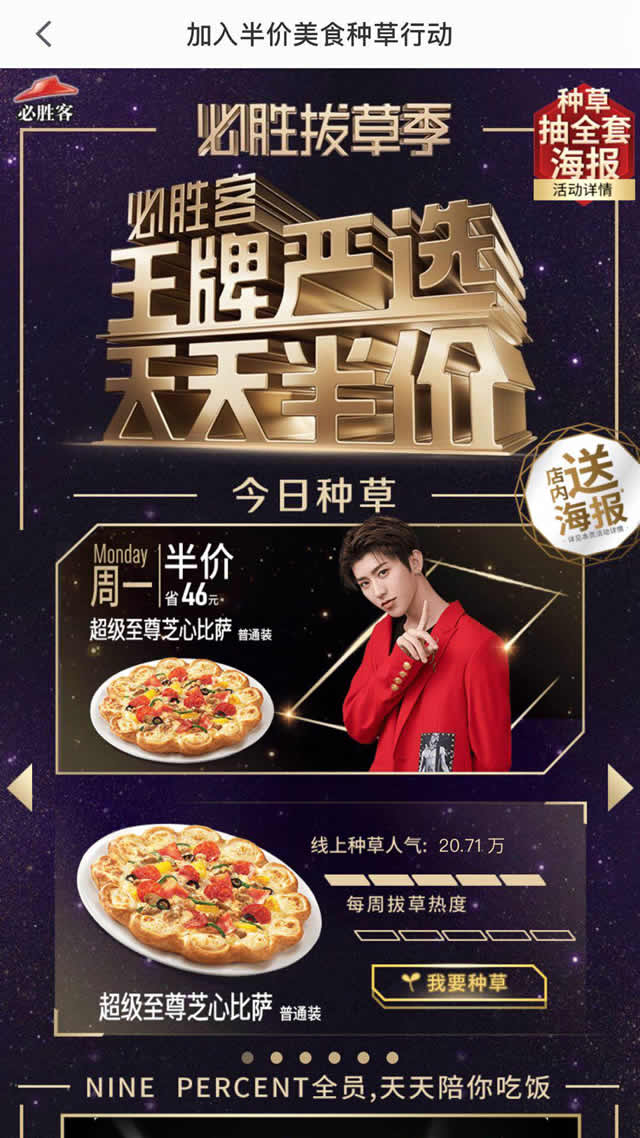Tap the 我要种草 button
The width and height of the screenshot is (640, 1138).
coord(459,983)
